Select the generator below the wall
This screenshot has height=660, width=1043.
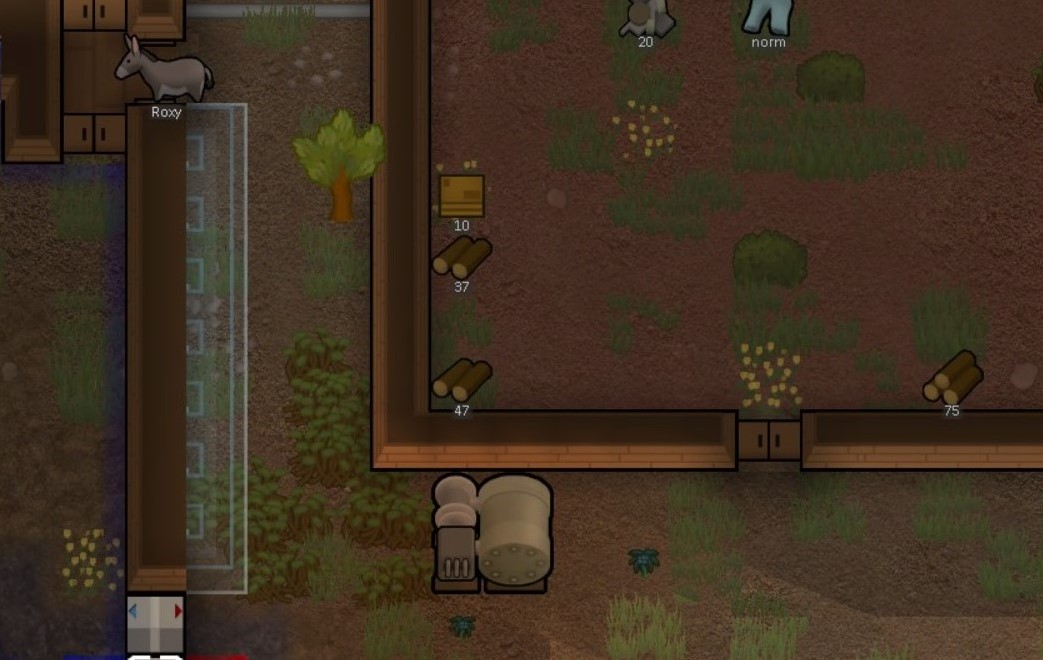(x=492, y=534)
